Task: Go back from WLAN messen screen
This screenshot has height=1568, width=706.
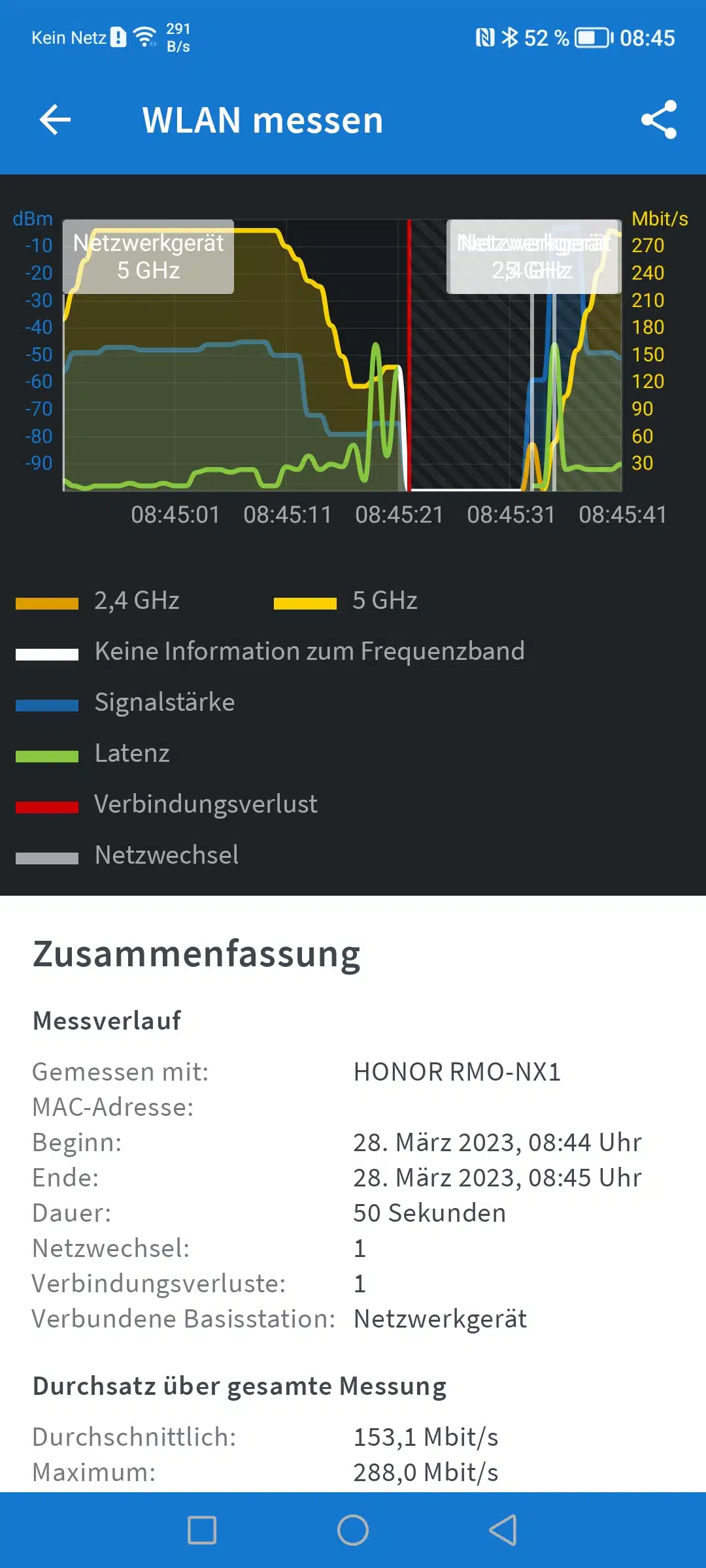Action: (55, 120)
